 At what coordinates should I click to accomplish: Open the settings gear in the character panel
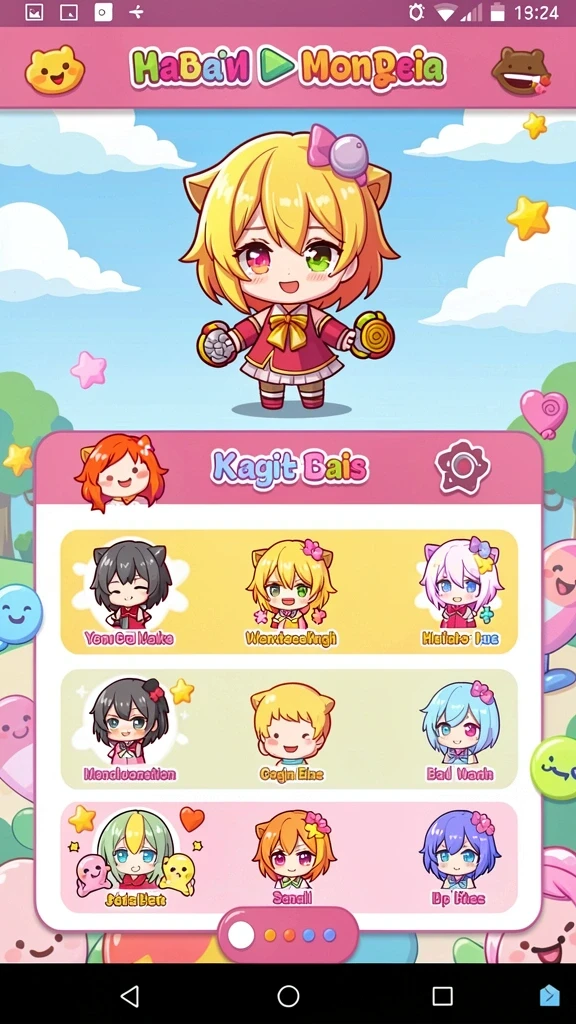pyautogui.click(x=462, y=466)
